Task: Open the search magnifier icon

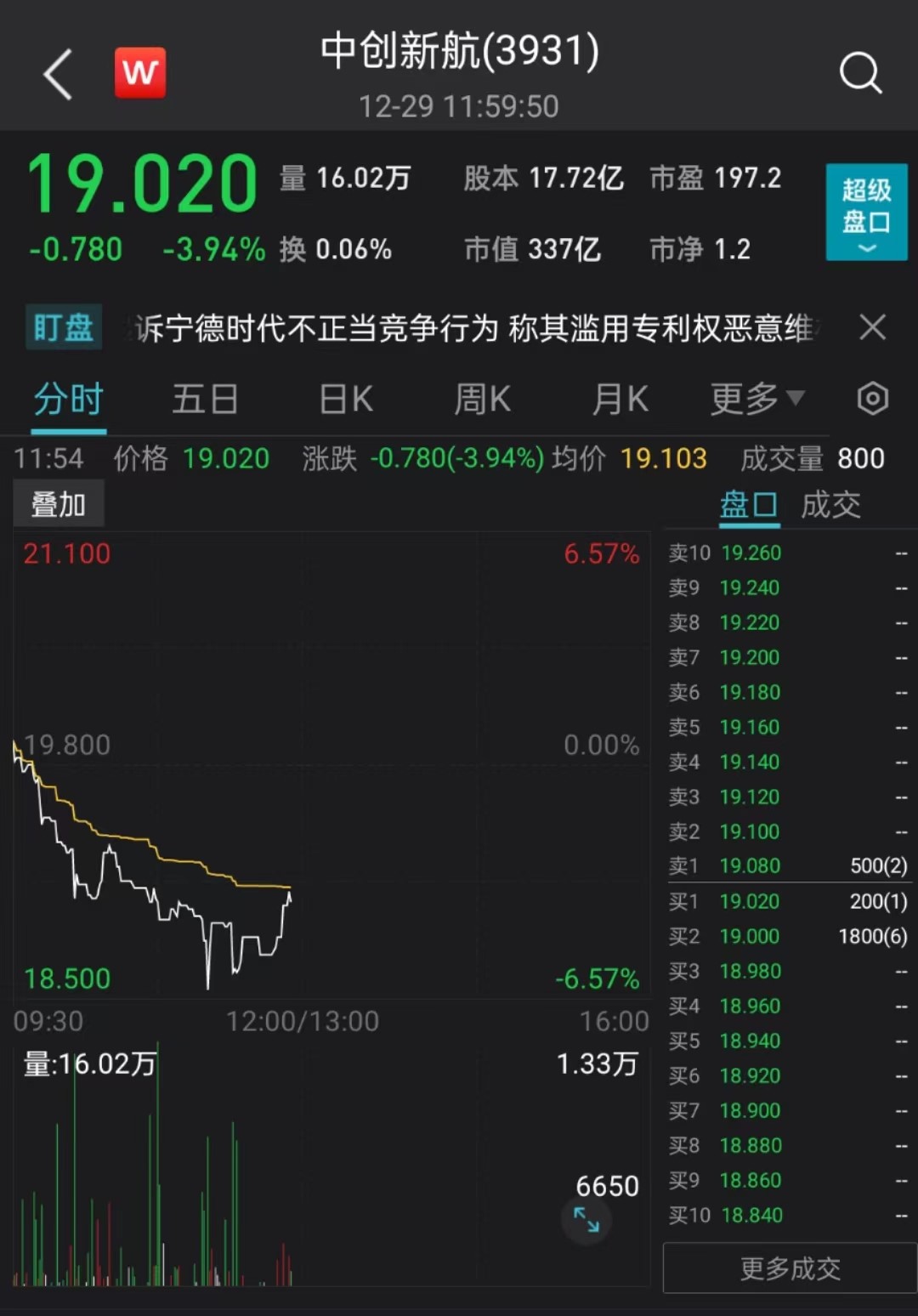Action: 861,73
